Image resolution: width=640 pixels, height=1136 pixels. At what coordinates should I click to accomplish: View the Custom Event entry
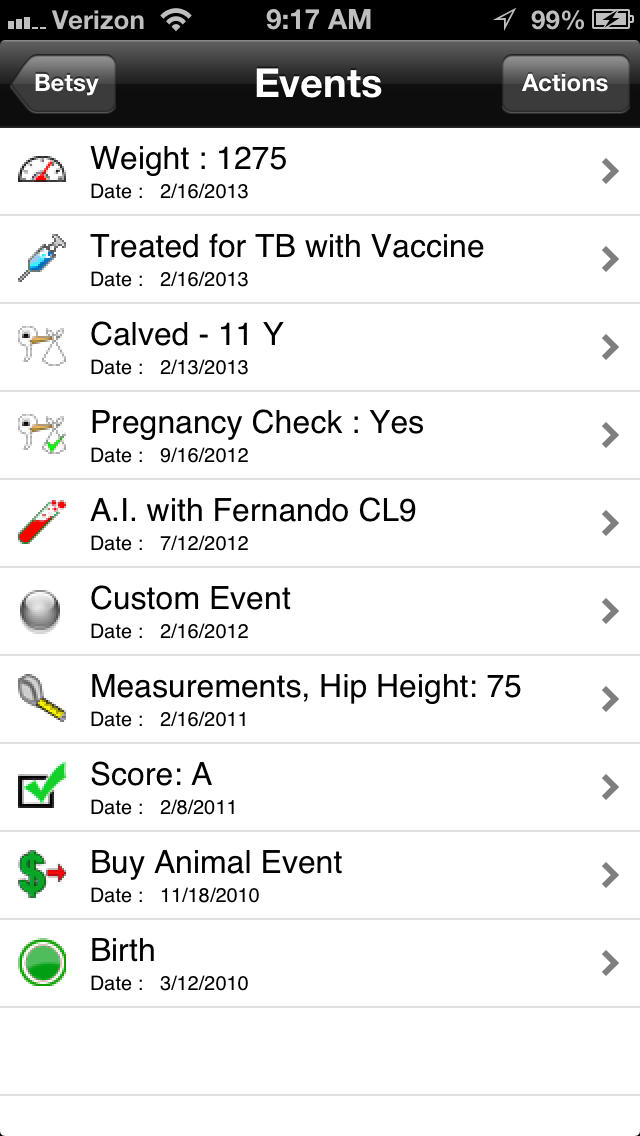pos(320,611)
